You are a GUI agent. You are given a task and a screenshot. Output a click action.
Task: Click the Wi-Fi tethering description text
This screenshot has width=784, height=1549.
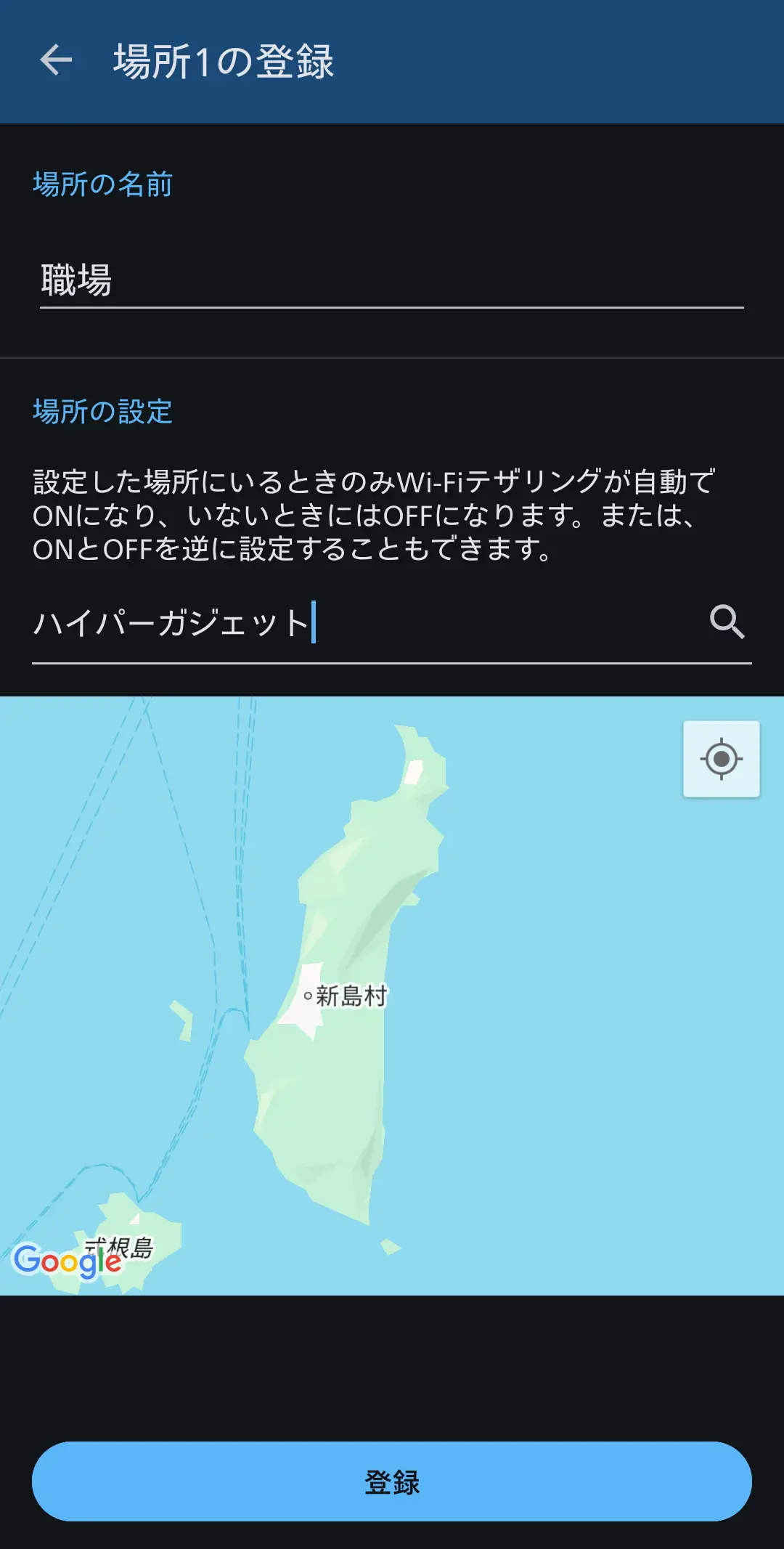[x=377, y=517]
